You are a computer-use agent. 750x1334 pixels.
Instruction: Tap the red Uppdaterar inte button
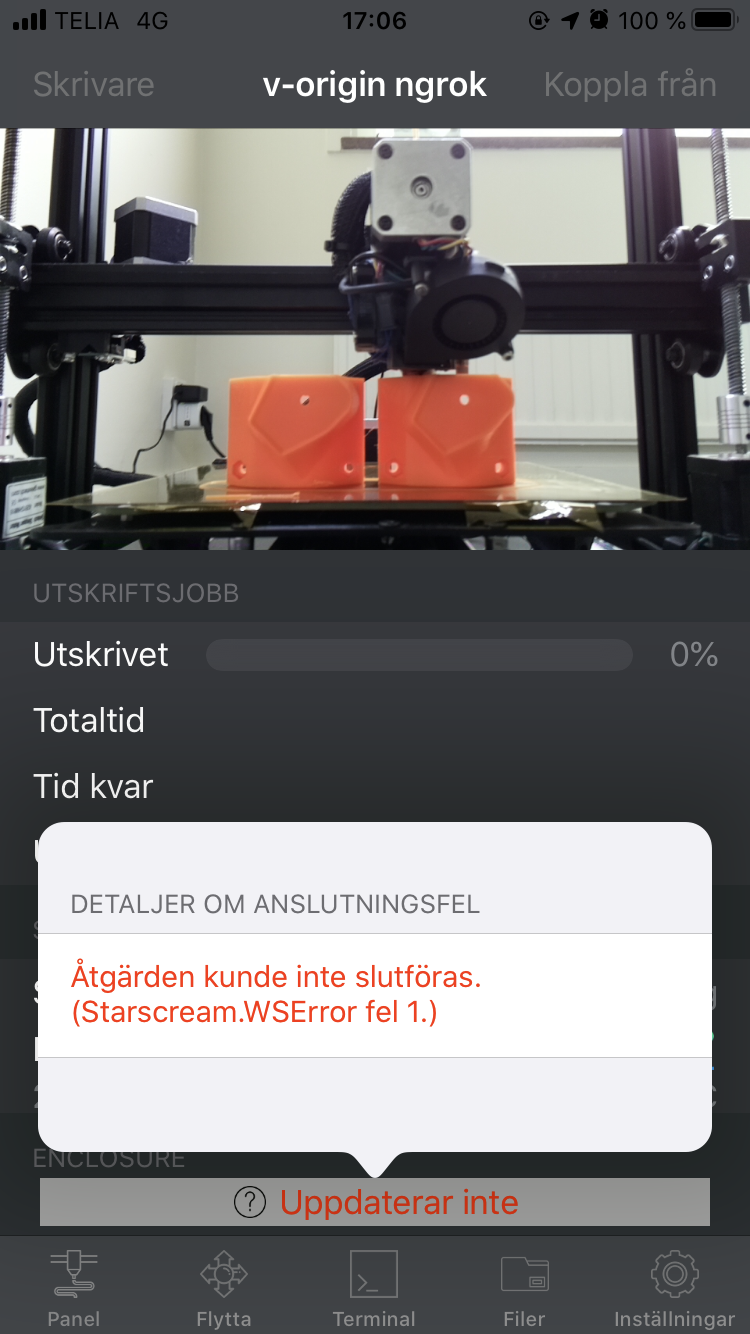point(401,1201)
